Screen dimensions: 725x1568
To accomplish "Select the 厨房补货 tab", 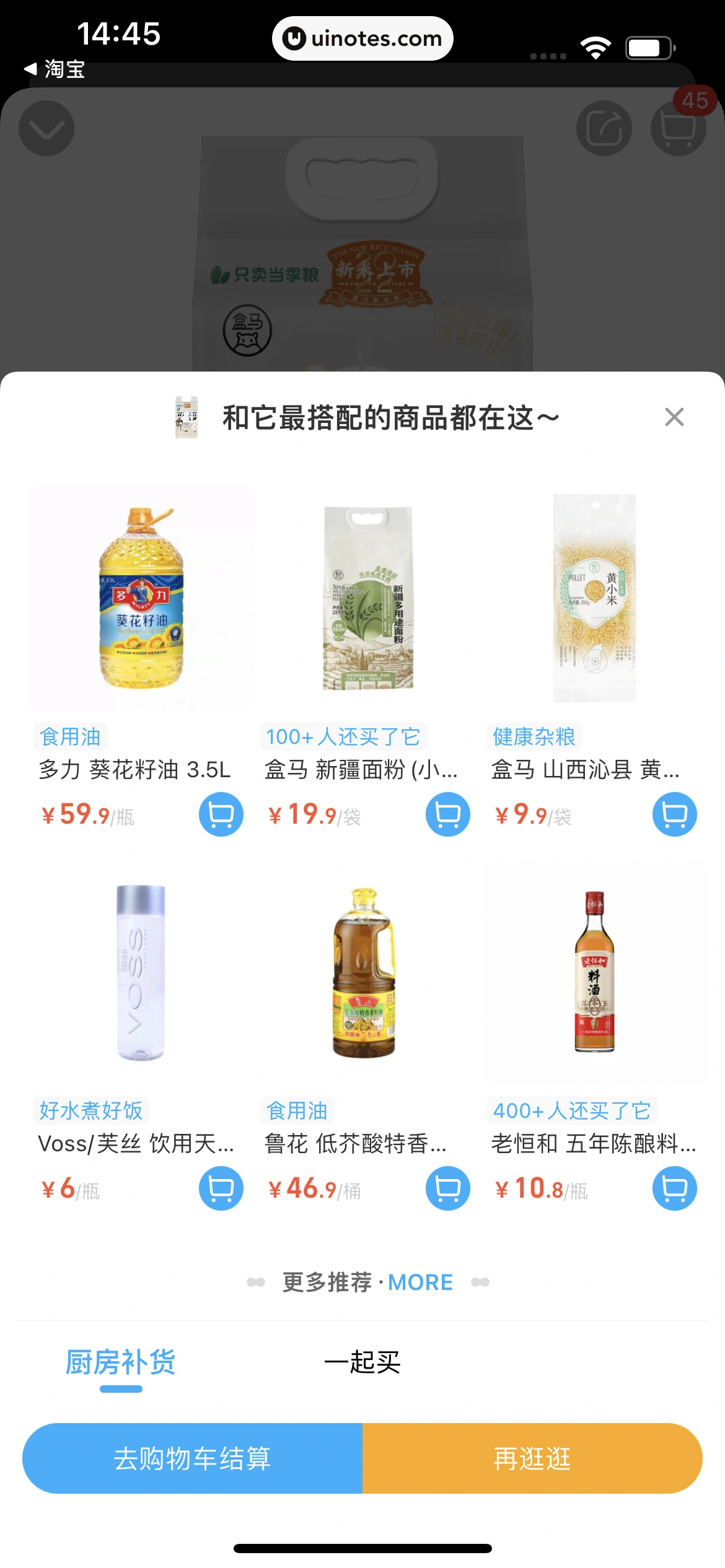I will pyautogui.click(x=118, y=1362).
